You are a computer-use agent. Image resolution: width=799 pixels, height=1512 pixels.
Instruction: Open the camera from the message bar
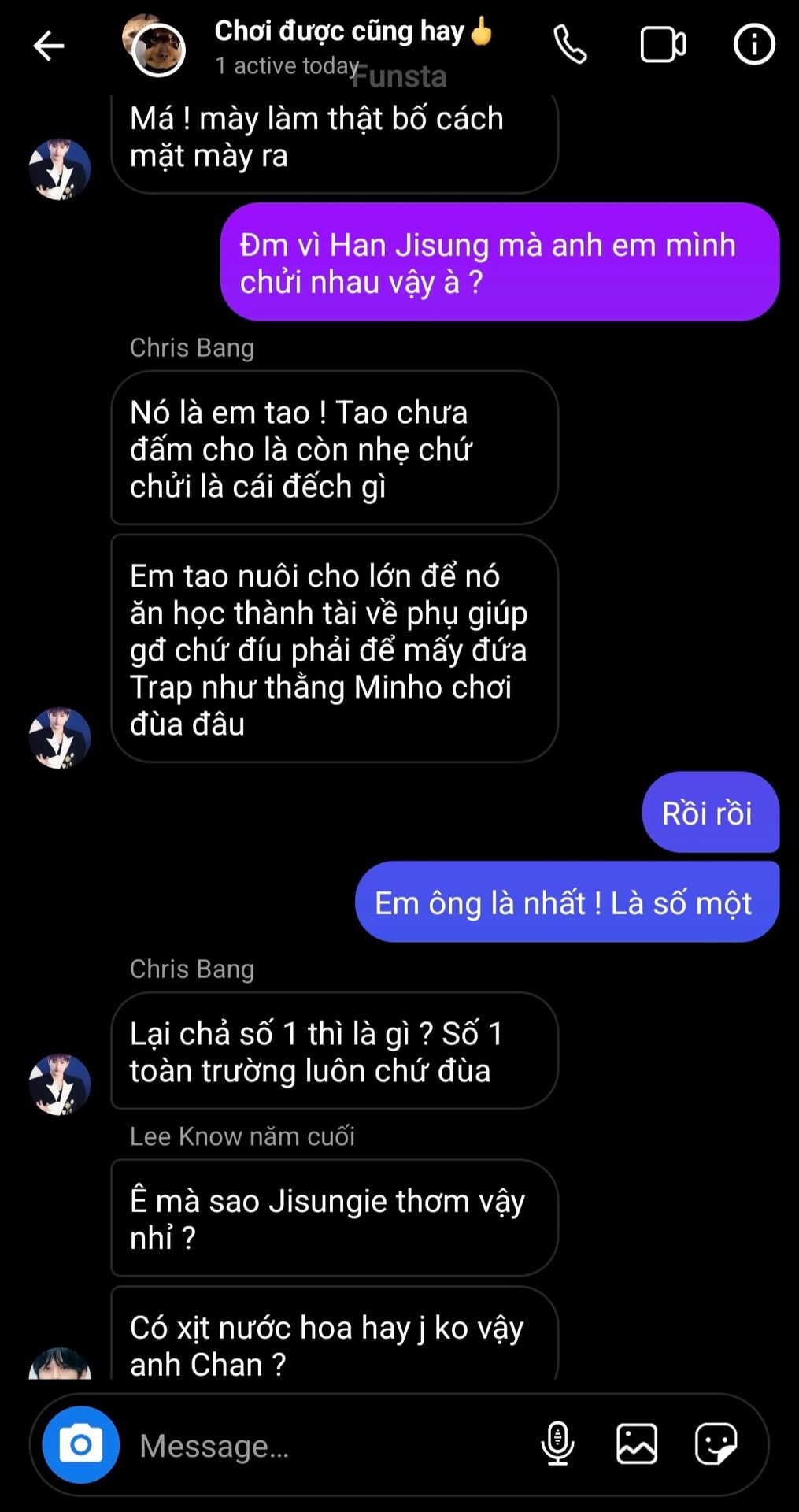coord(81,1445)
